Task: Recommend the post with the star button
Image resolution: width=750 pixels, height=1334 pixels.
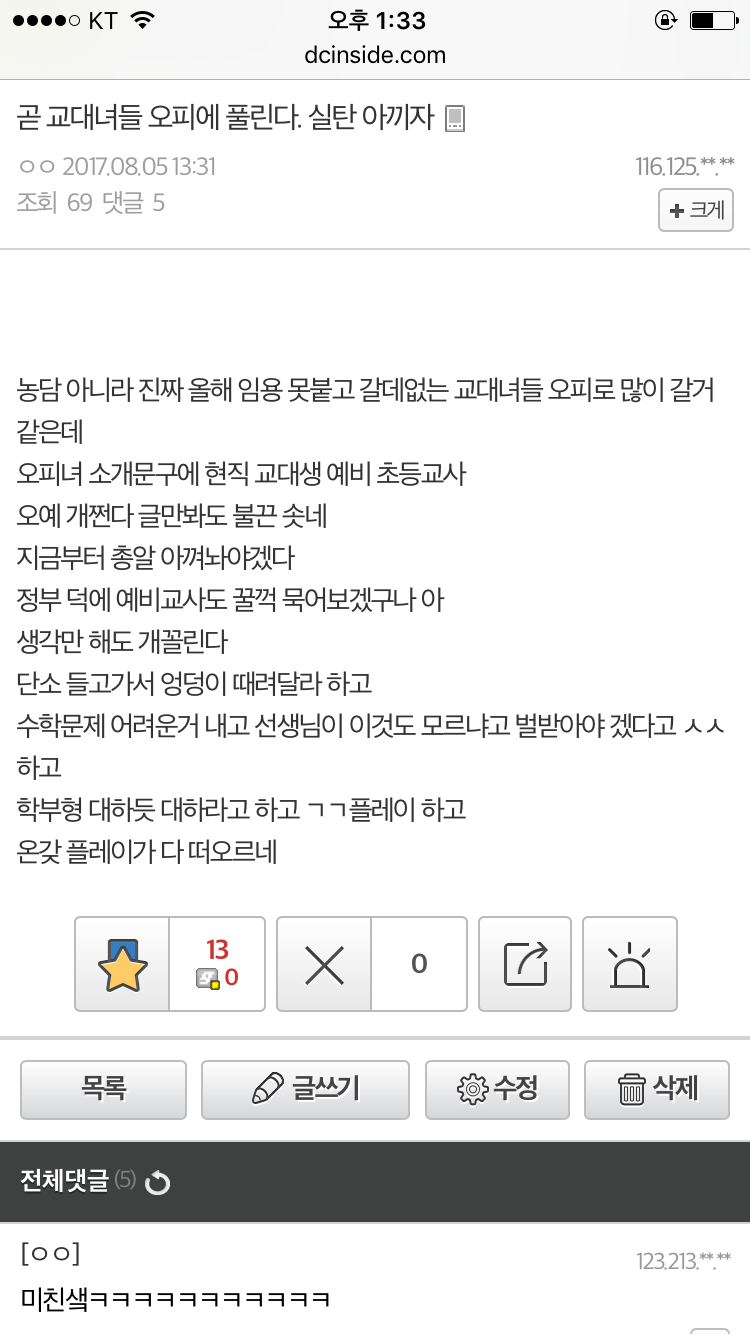Action: point(123,964)
